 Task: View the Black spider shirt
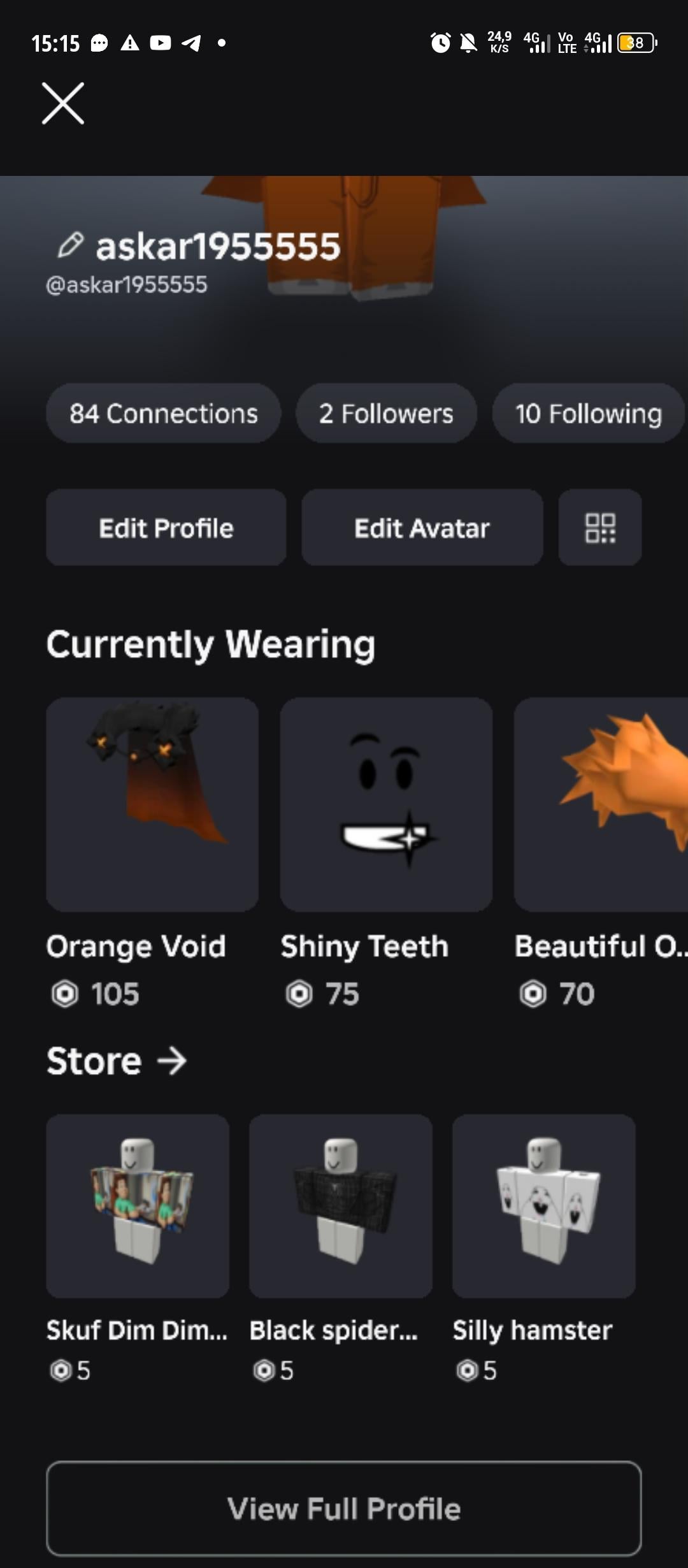coord(341,1206)
